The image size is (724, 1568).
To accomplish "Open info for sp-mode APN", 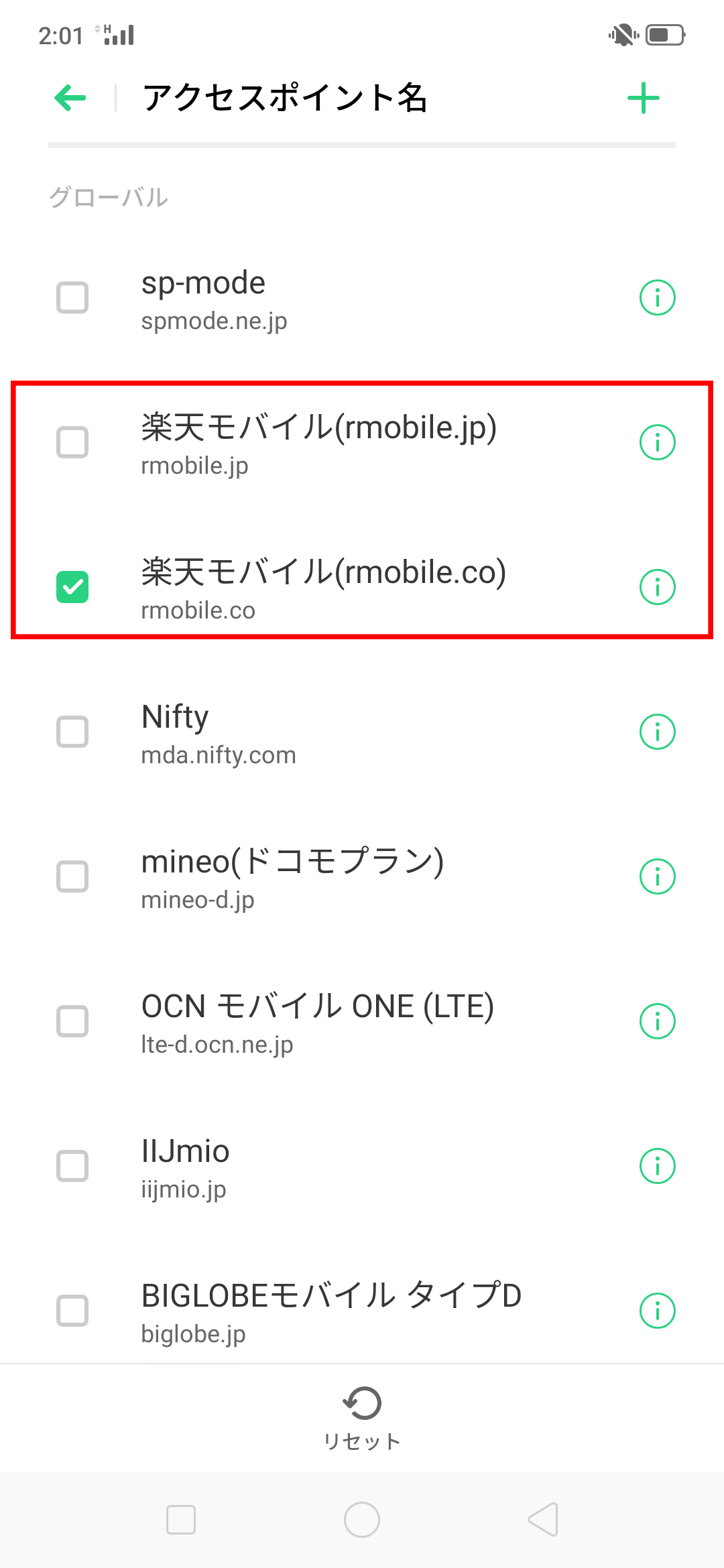I will pos(658,298).
